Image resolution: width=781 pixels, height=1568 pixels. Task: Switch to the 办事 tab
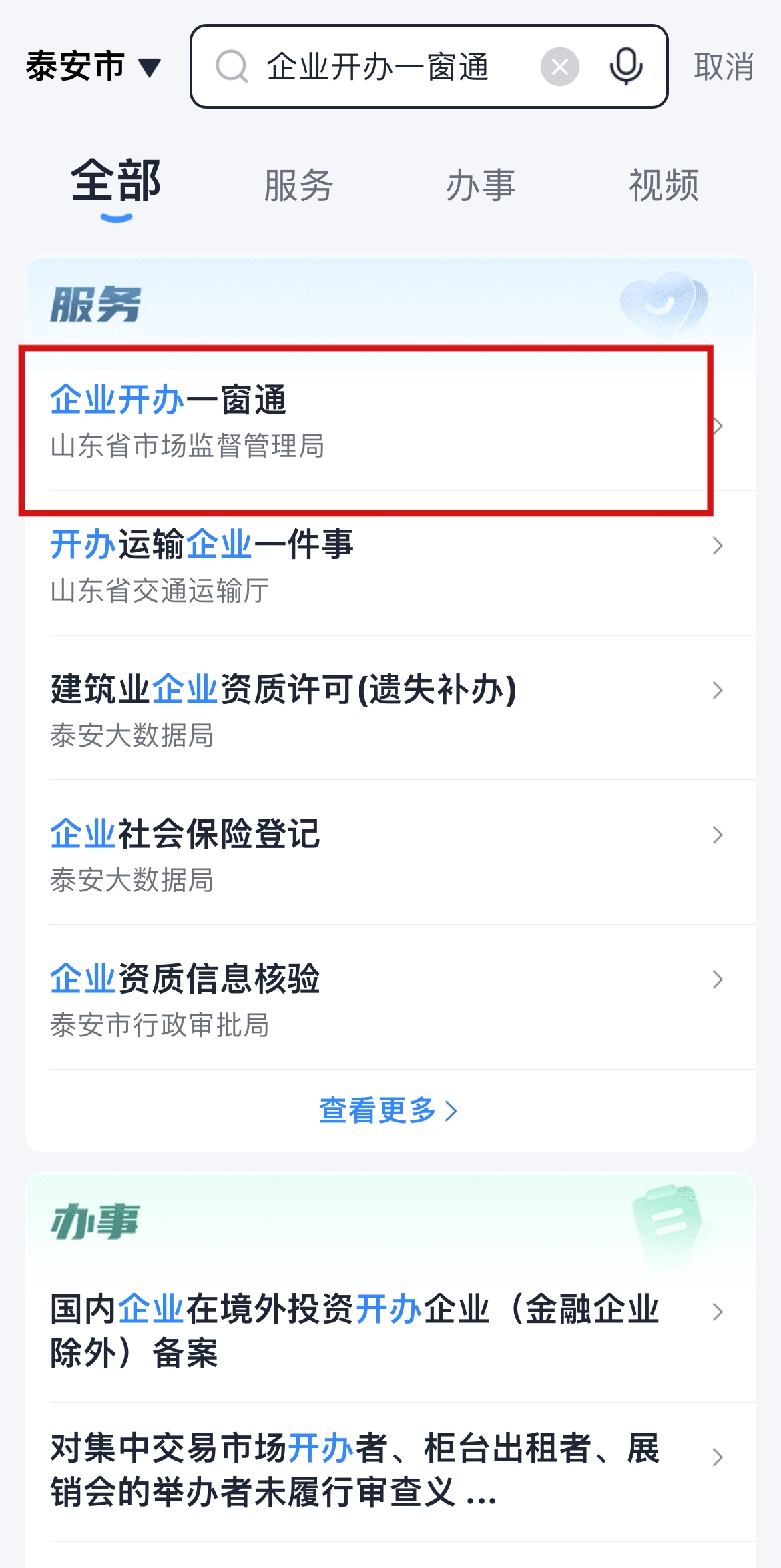coord(481,185)
